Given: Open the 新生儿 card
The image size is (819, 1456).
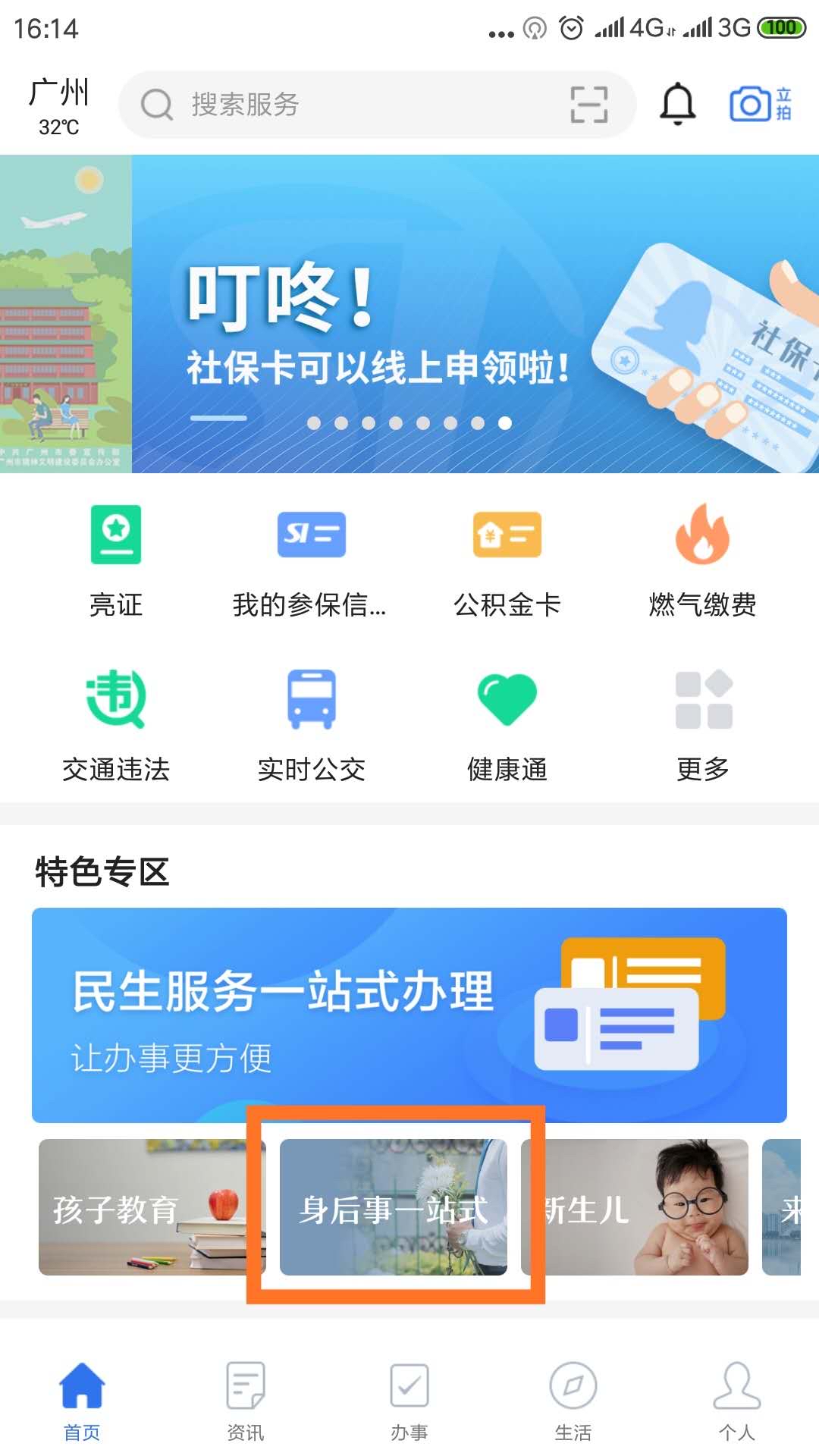Looking at the screenshot, I should pyautogui.click(x=635, y=1207).
